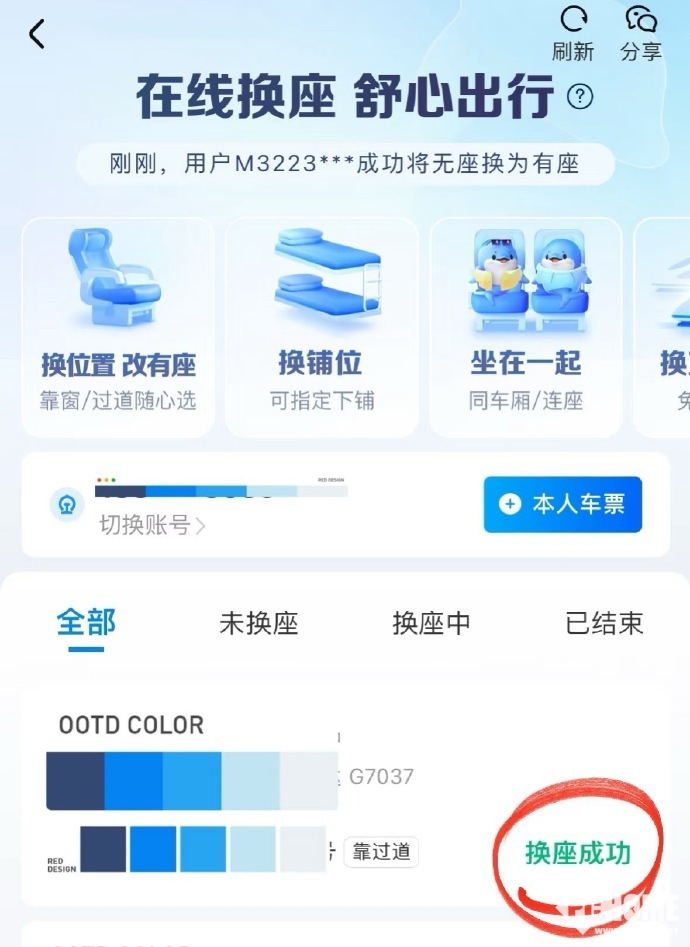Refresh the page with 刷新
The width and height of the screenshot is (690, 947).
573,34
